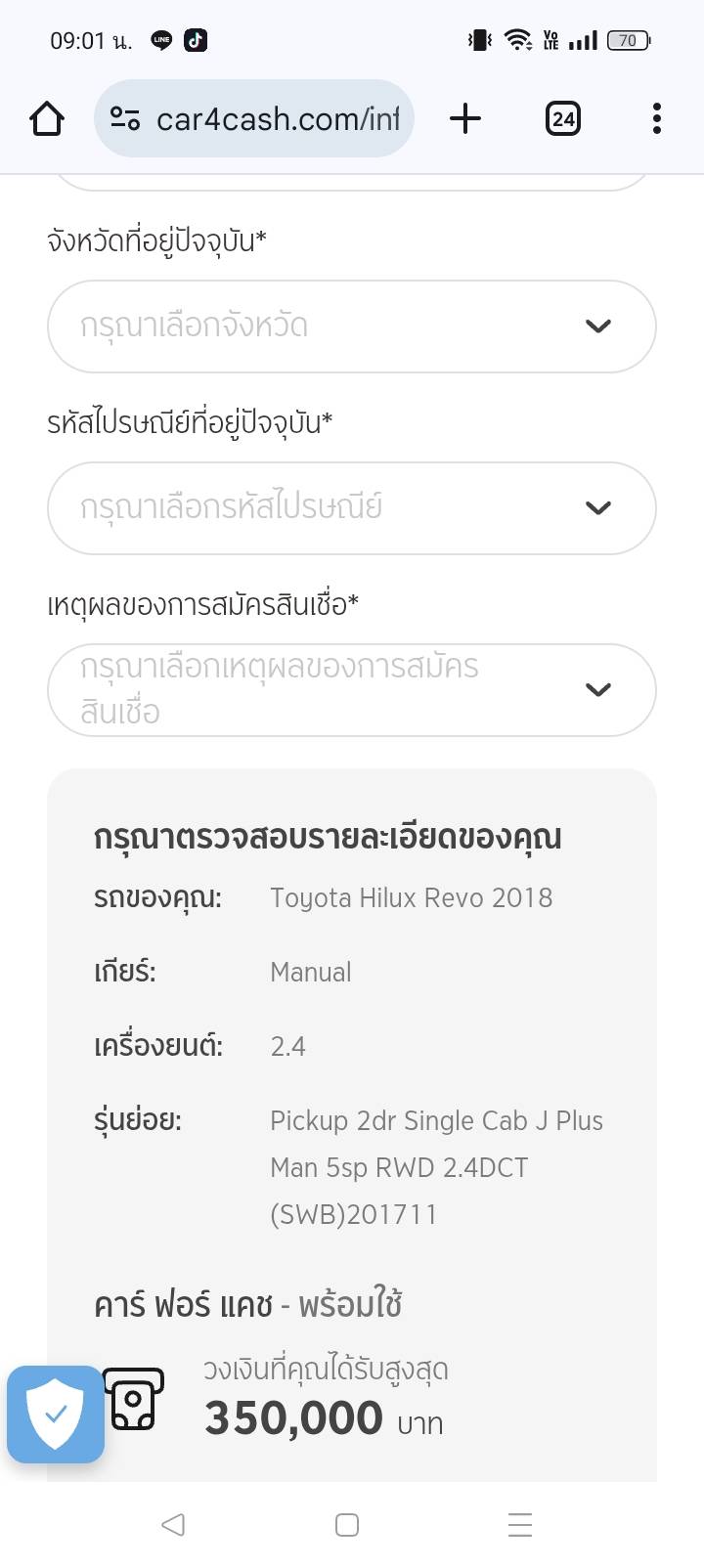Select a reason for the loan application
This screenshot has width=704, height=1568.
(351, 690)
